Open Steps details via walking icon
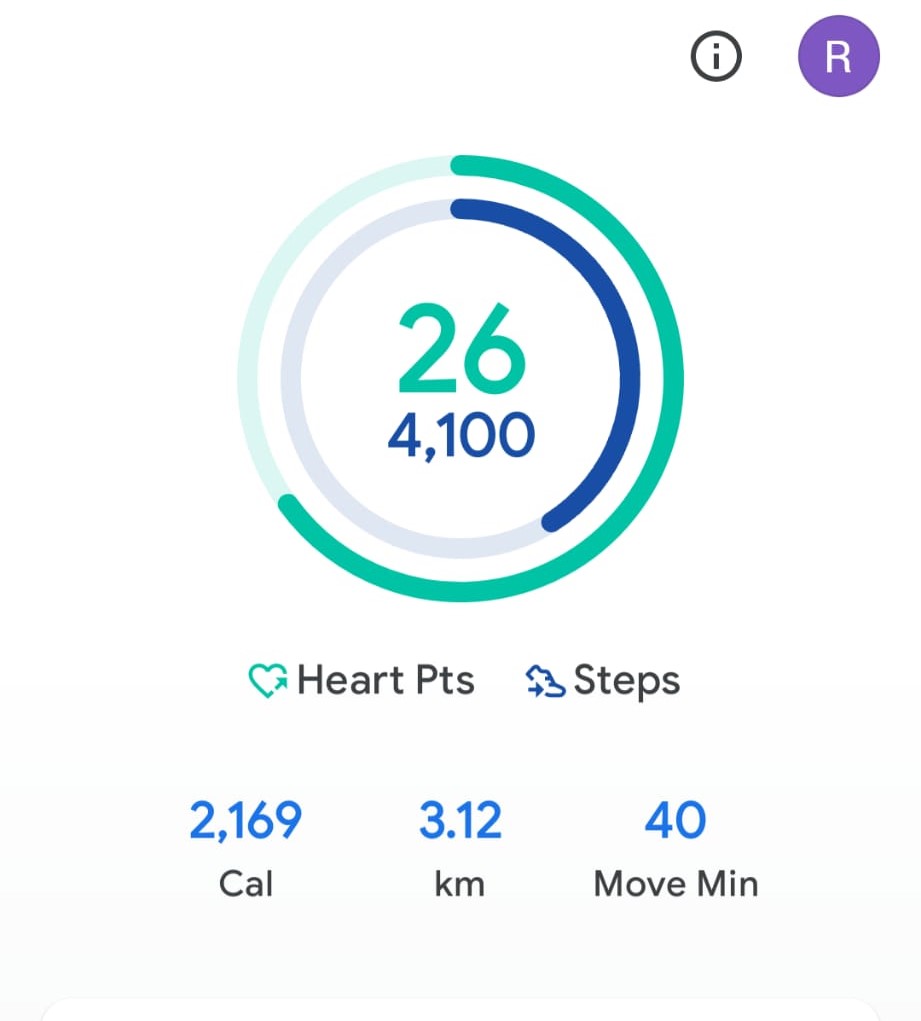The image size is (921, 1021). (545, 680)
